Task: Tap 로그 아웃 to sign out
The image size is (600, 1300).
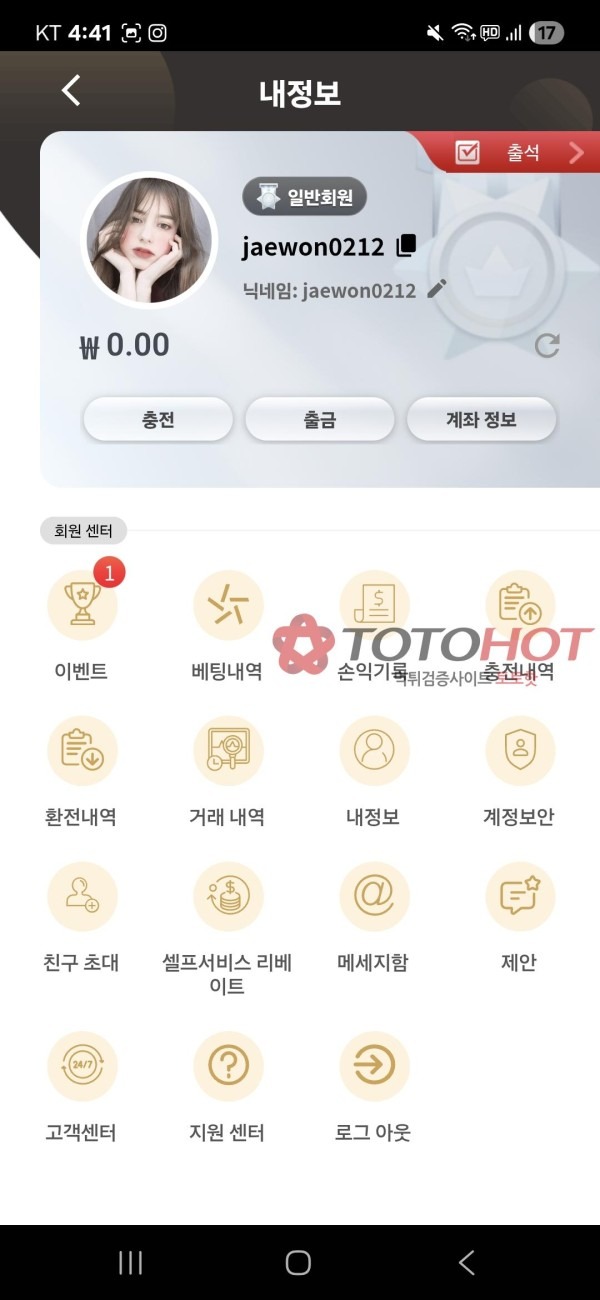Action: tap(374, 1067)
